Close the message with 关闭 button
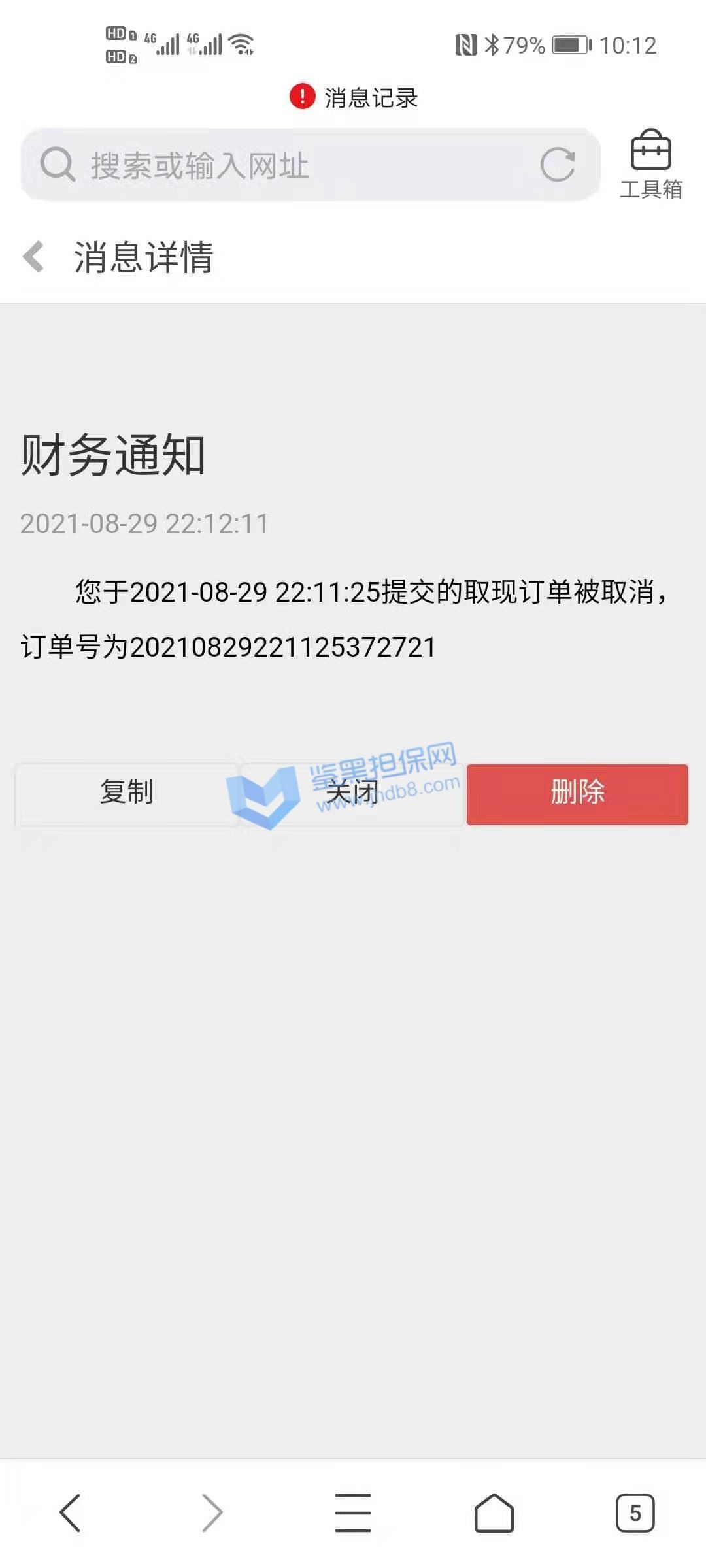The height and width of the screenshot is (1568, 706). (x=352, y=793)
